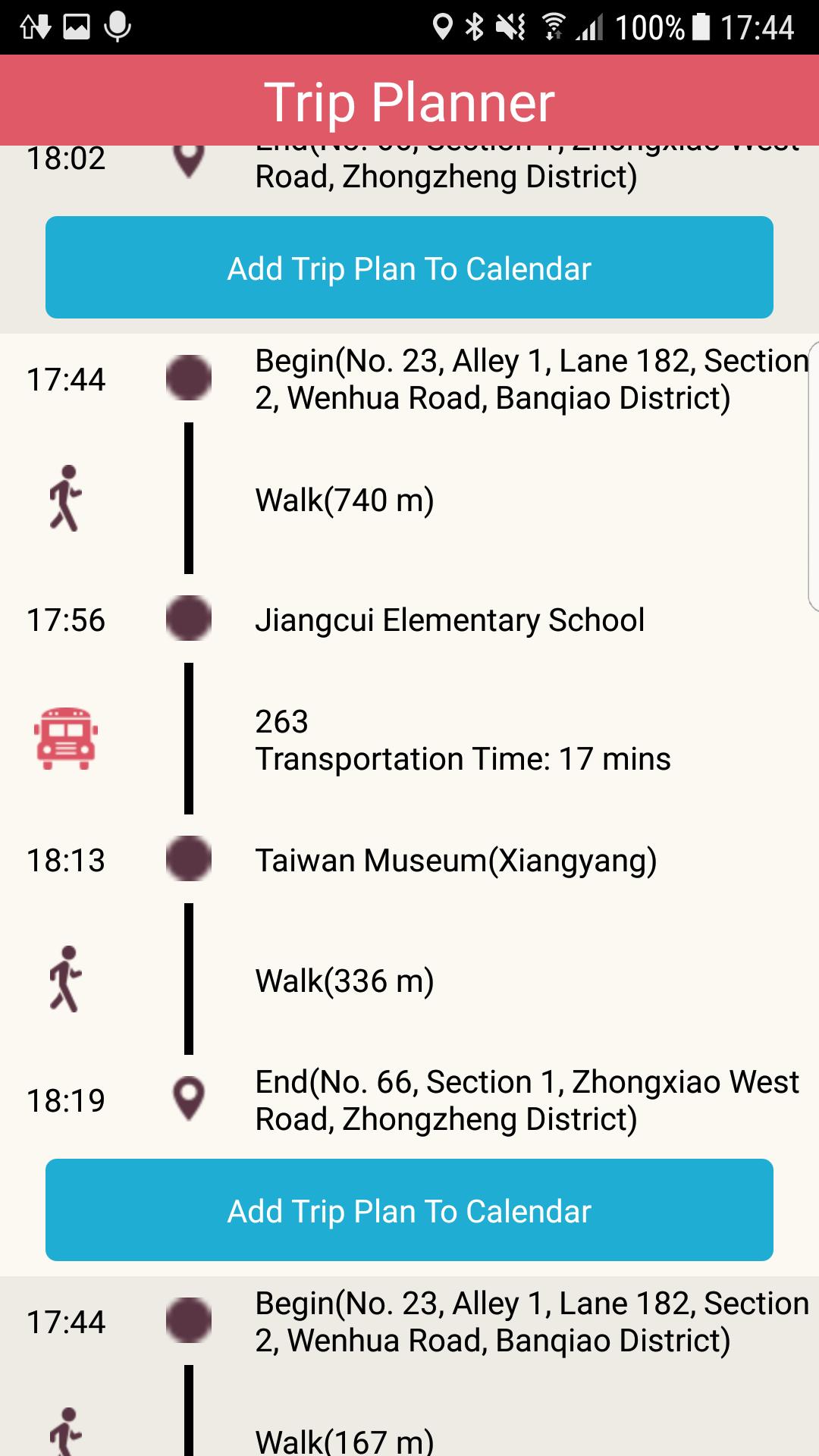This screenshot has height=1456, width=819.
Task: Open the Taiwan Museum(Xiangyang) stop entry
Action: pyautogui.click(x=455, y=859)
